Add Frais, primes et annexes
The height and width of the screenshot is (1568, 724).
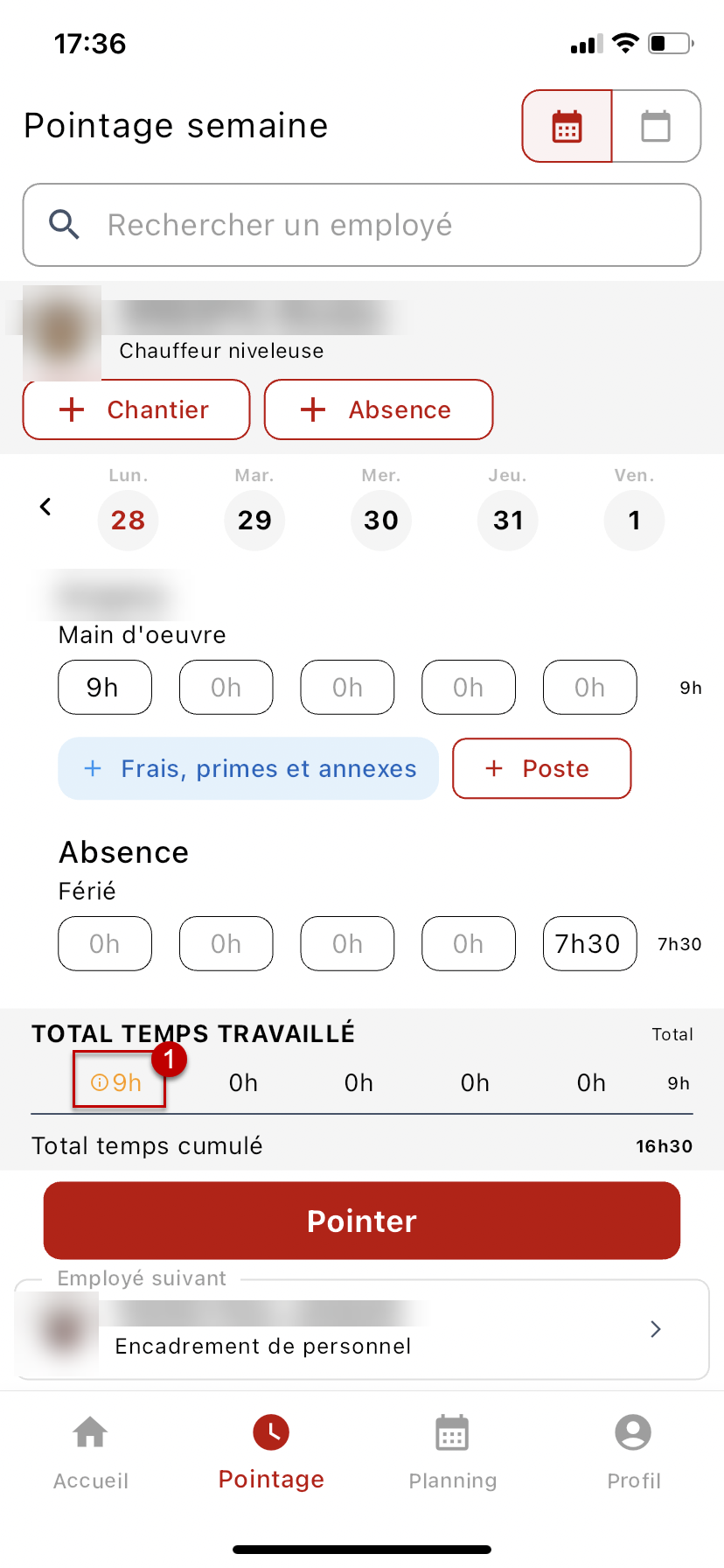coord(248,768)
